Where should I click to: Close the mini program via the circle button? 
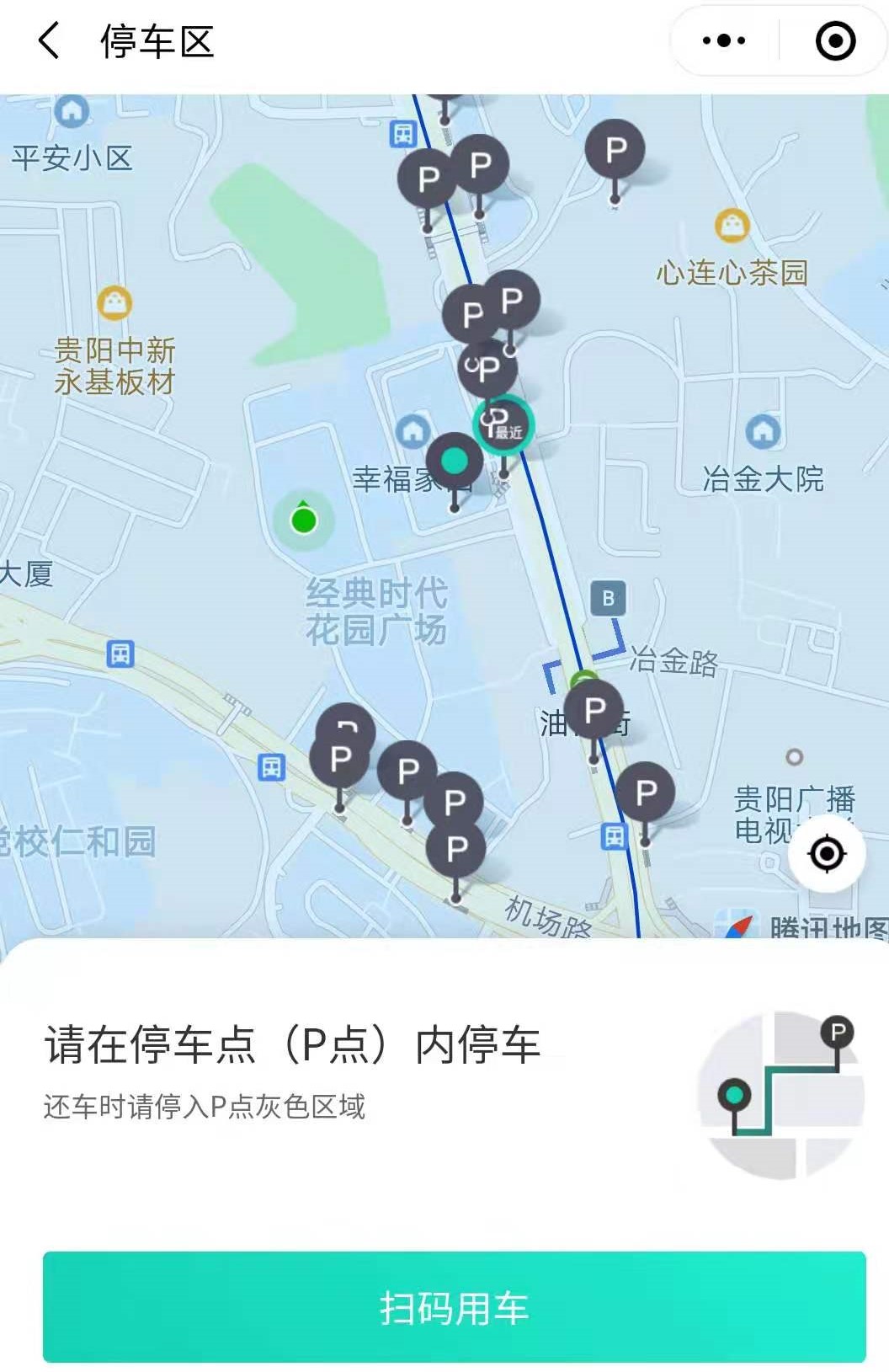coord(834,40)
